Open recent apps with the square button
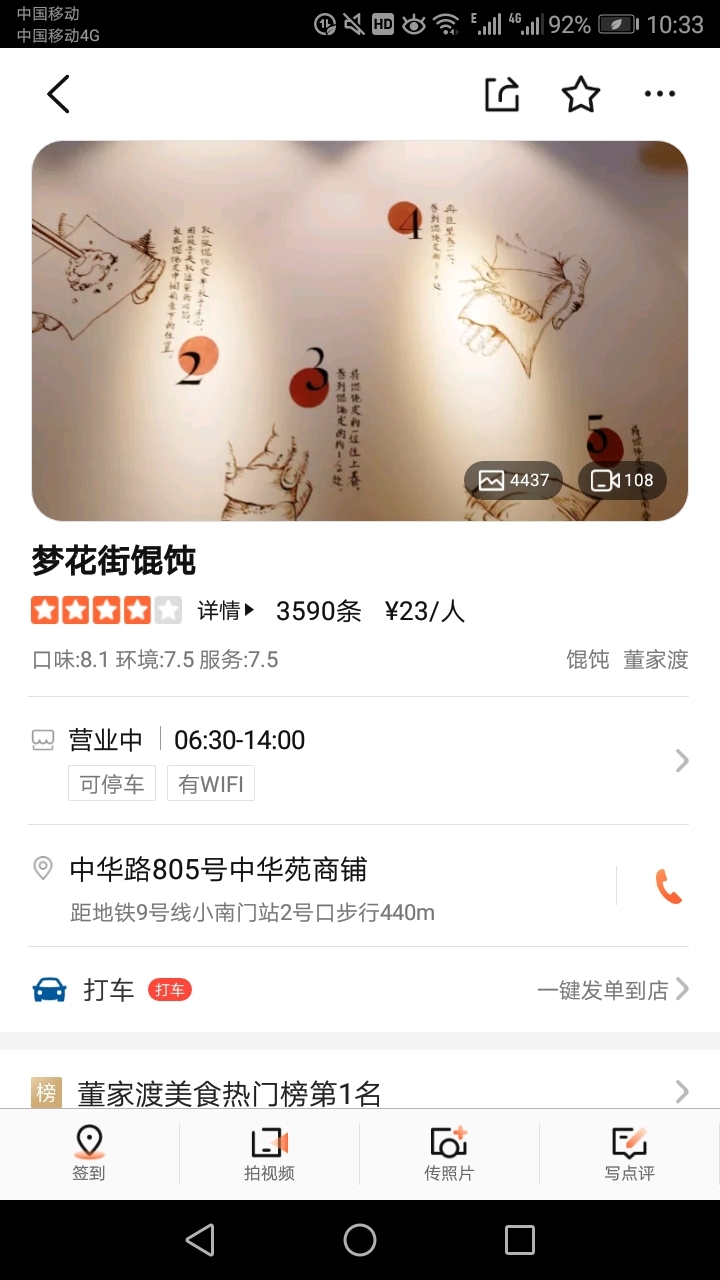The width and height of the screenshot is (720, 1280). click(x=520, y=1240)
